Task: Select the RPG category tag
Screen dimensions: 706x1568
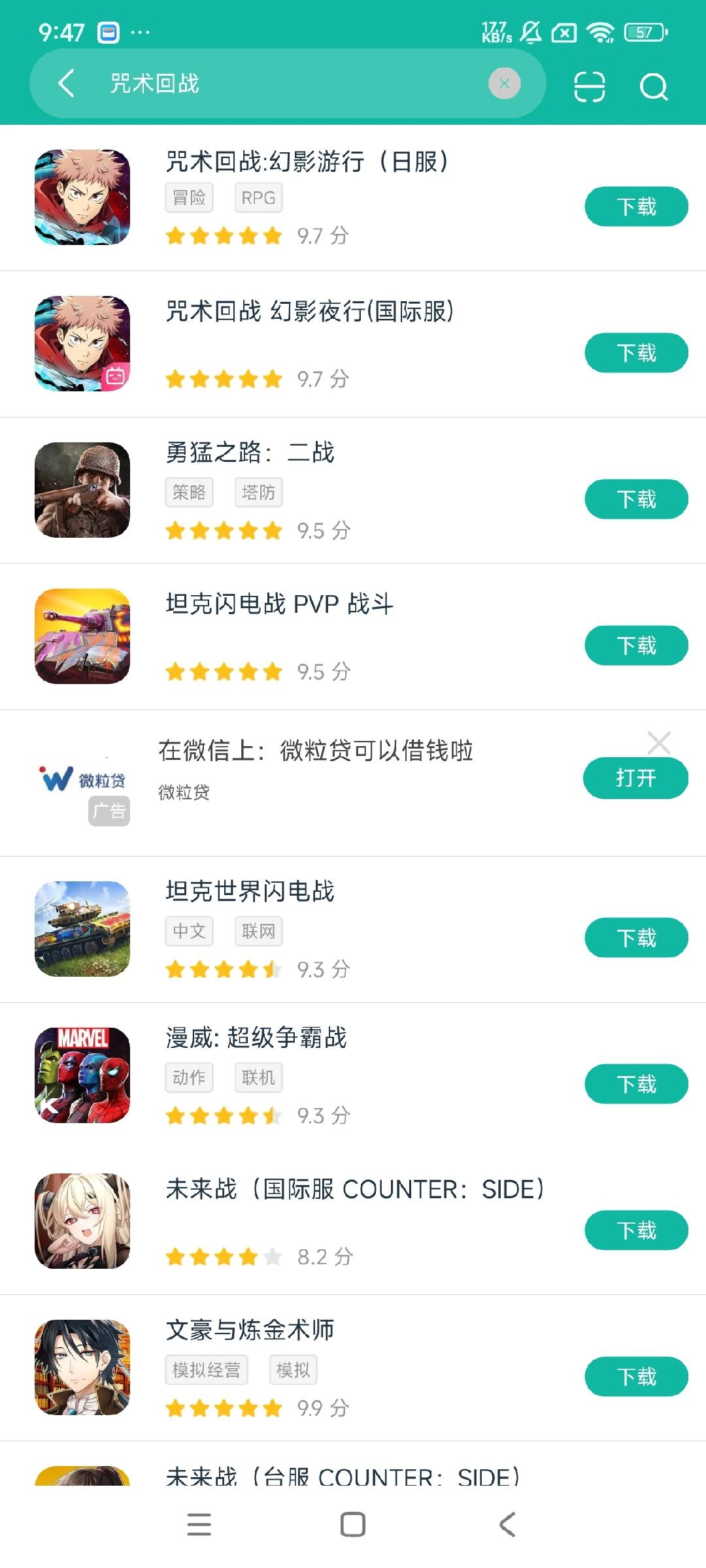Action: (x=258, y=197)
